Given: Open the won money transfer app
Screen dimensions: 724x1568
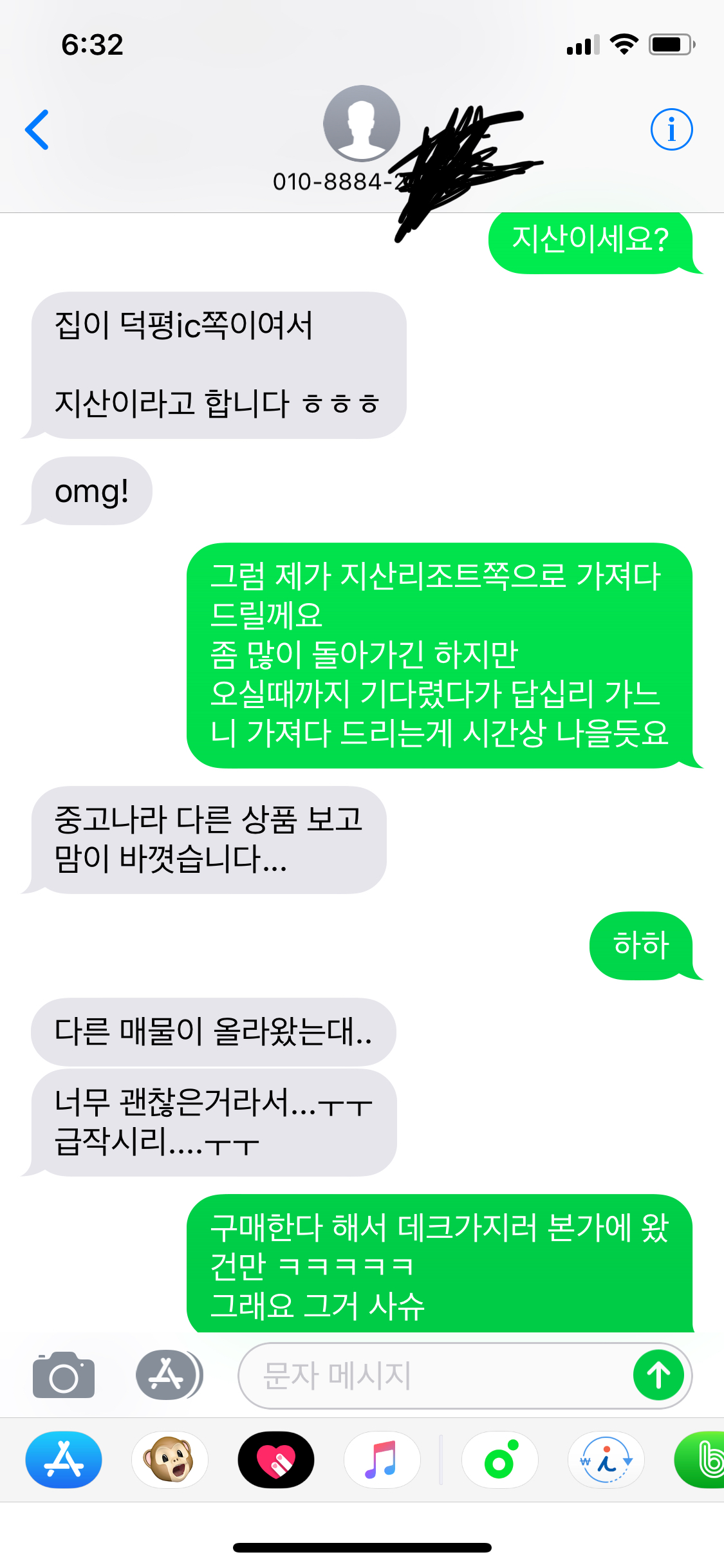Looking at the screenshot, I should (x=606, y=1460).
